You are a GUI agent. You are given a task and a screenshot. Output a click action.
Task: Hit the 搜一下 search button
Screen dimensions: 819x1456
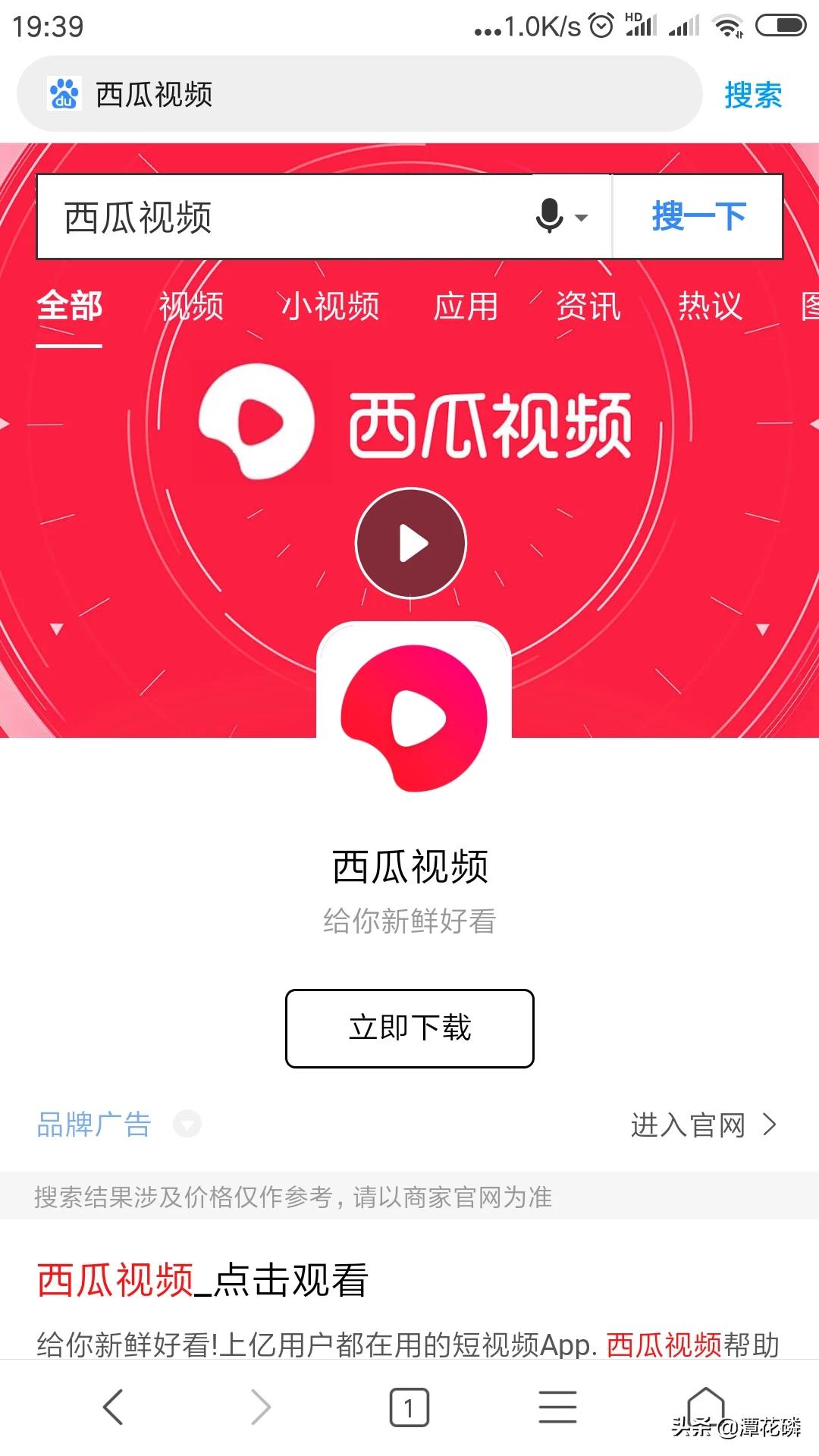(x=698, y=217)
